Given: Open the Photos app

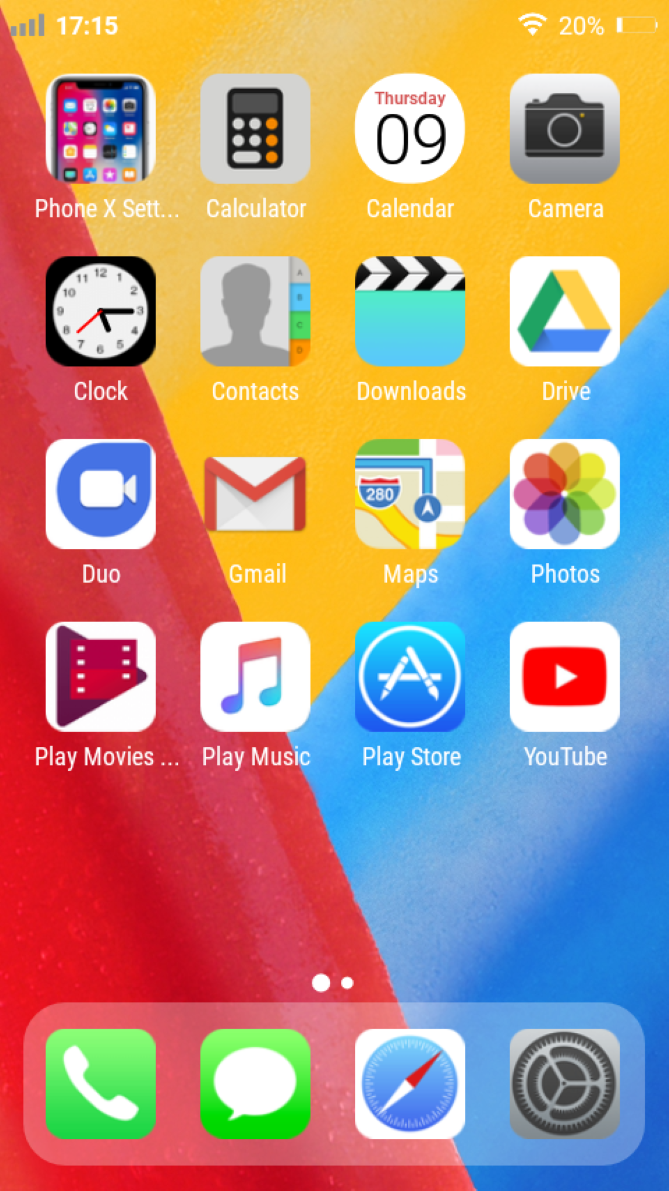Looking at the screenshot, I should tap(565, 494).
